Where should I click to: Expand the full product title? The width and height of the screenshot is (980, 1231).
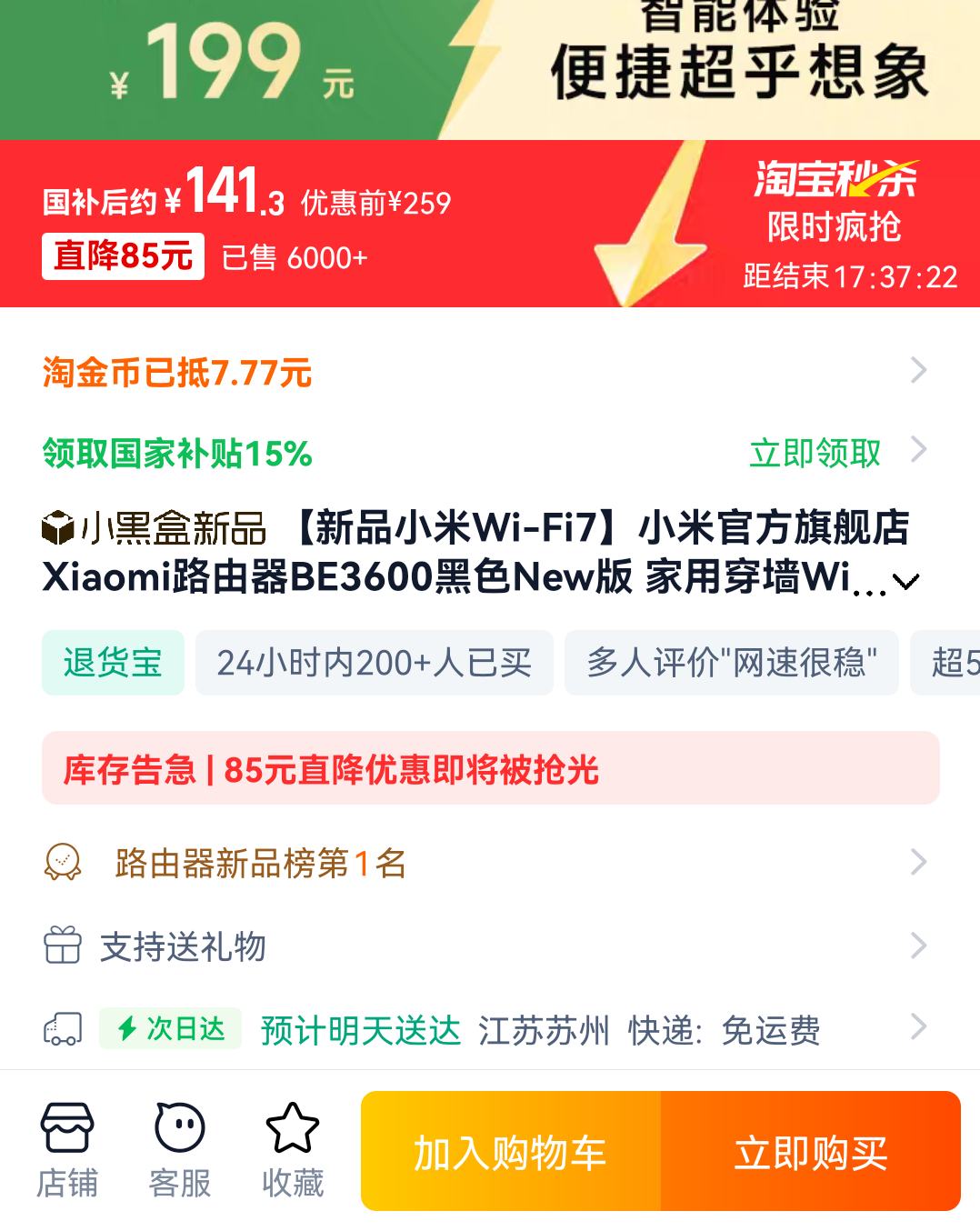tap(906, 581)
